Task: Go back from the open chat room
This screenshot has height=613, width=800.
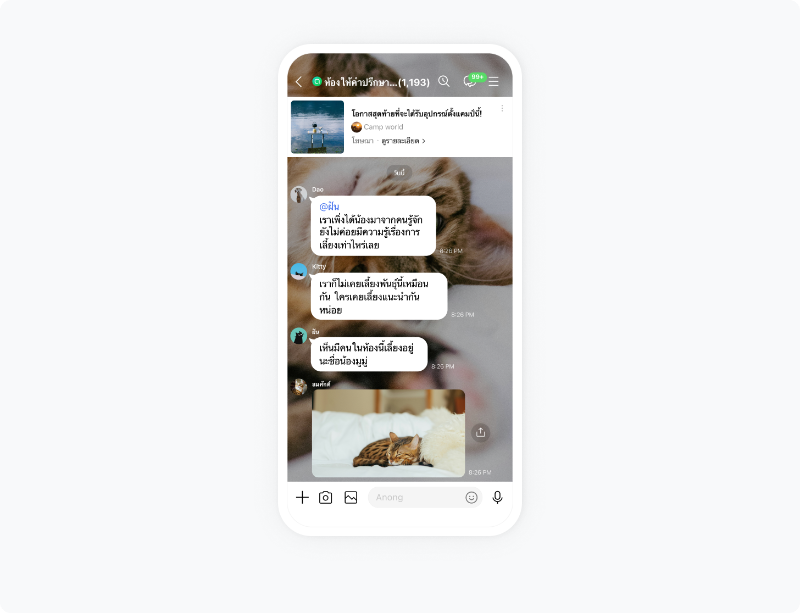Action: pyautogui.click(x=299, y=82)
